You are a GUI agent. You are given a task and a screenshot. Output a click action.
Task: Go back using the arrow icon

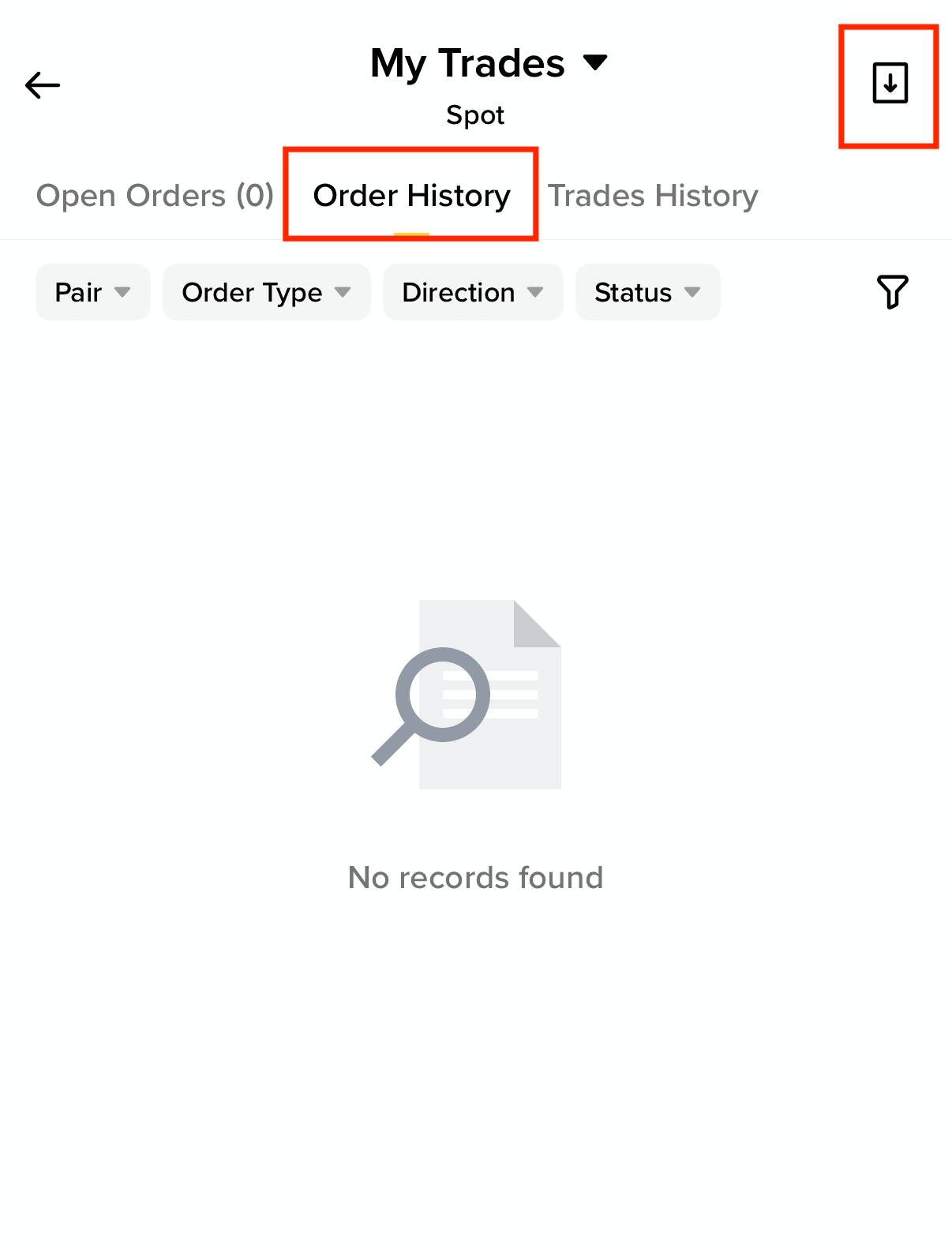pos(43,85)
